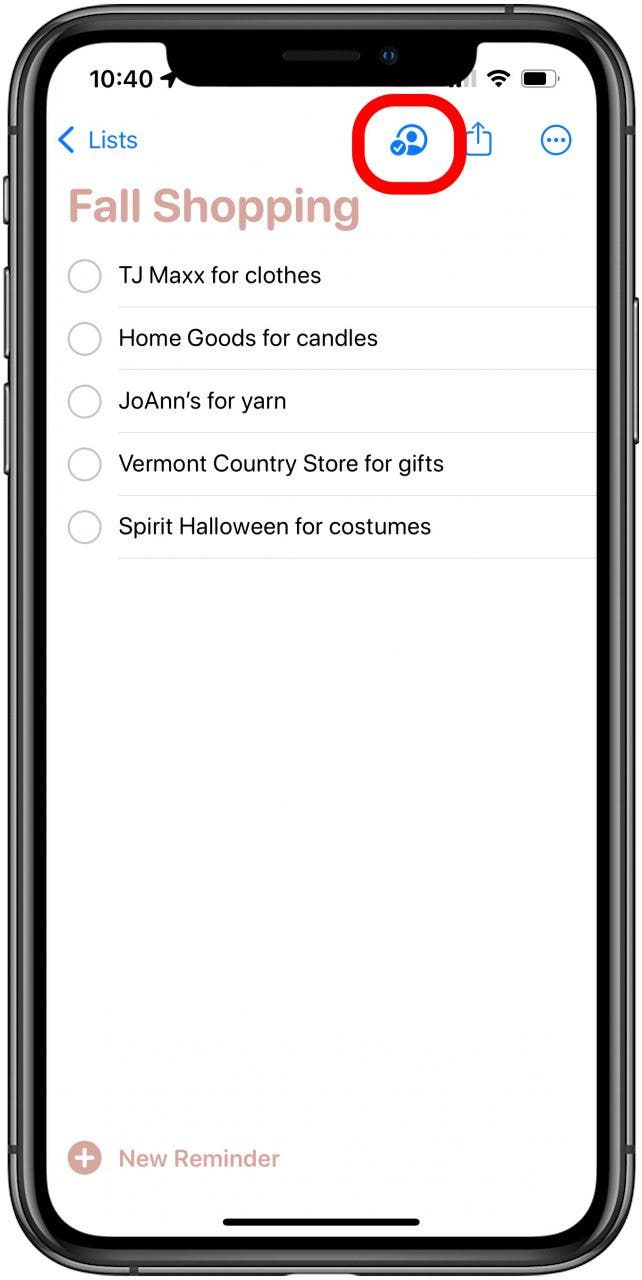Check off Home Goods for candles
This screenshot has width=642, height=1280.
pos(85,339)
